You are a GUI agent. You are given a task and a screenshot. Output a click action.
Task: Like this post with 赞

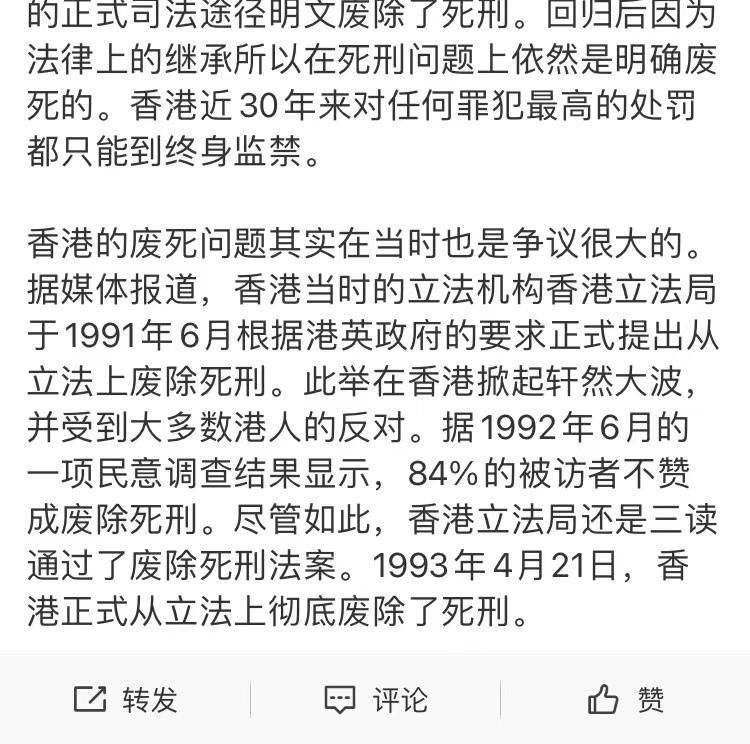626,699
